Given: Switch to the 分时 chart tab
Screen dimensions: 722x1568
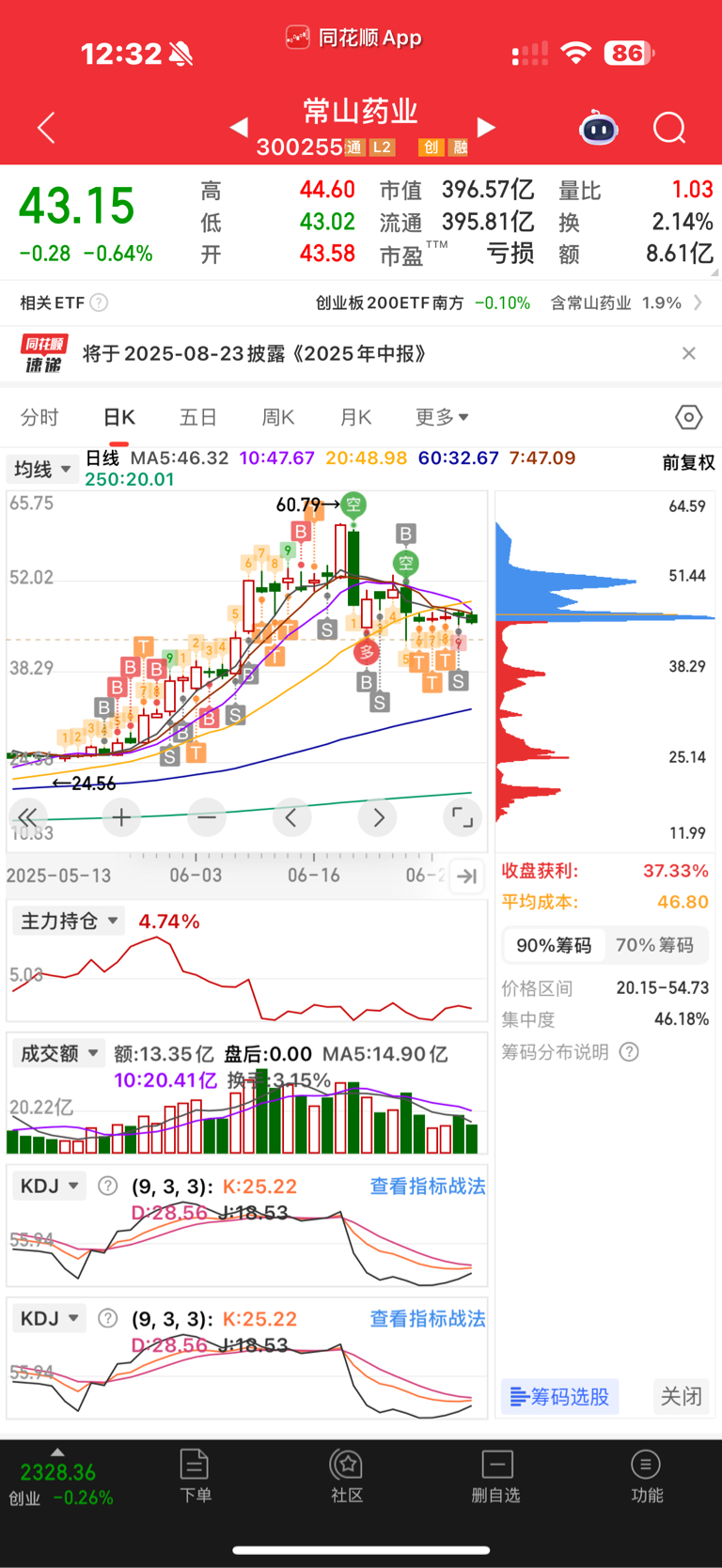Looking at the screenshot, I should click(39, 417).
